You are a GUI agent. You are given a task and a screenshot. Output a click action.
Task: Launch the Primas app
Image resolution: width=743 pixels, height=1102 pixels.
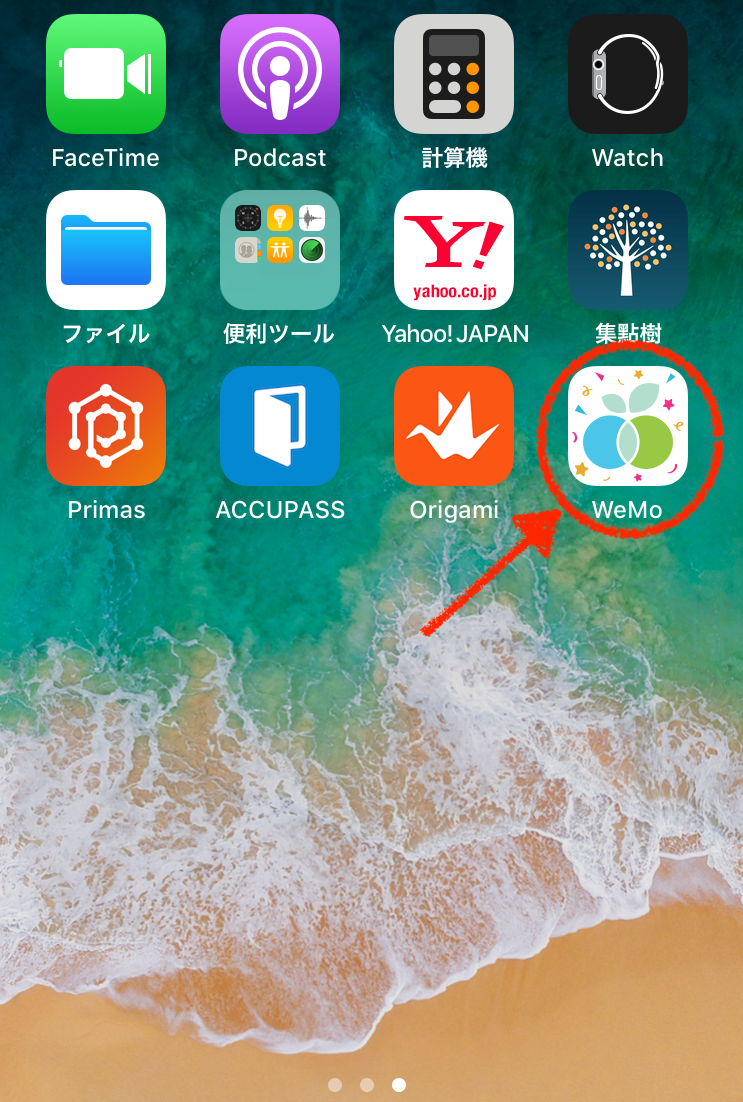pyautogui.click(x=106, y=426)
